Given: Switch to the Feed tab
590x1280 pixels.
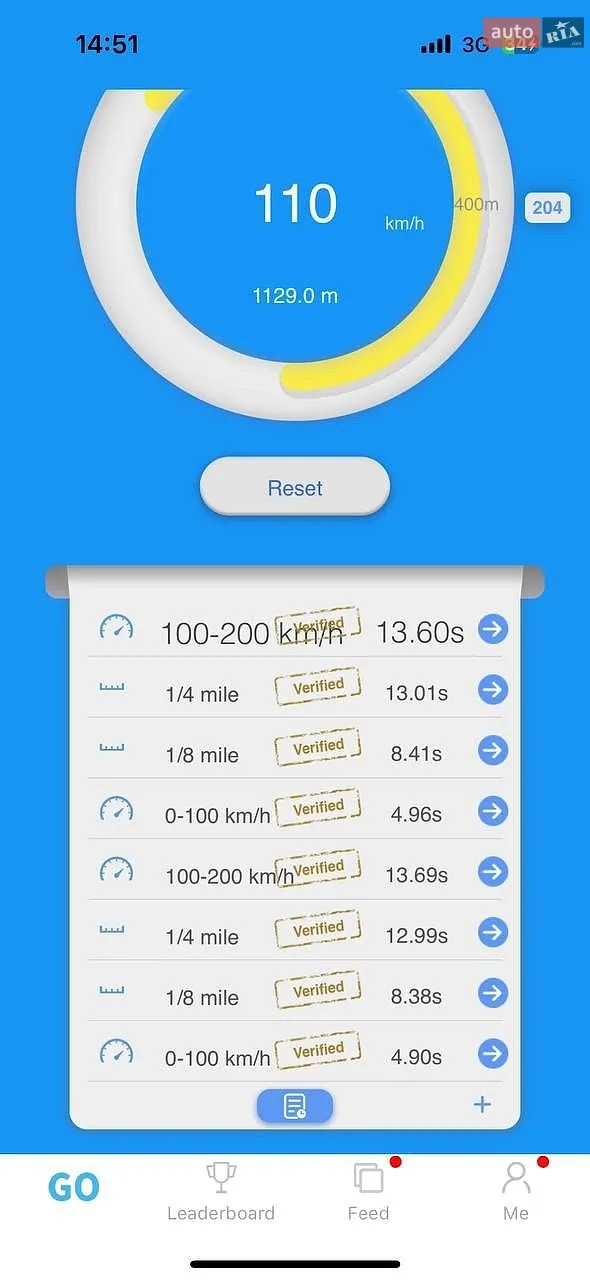Looking at the screenshot, I should tap(369, 1192).
